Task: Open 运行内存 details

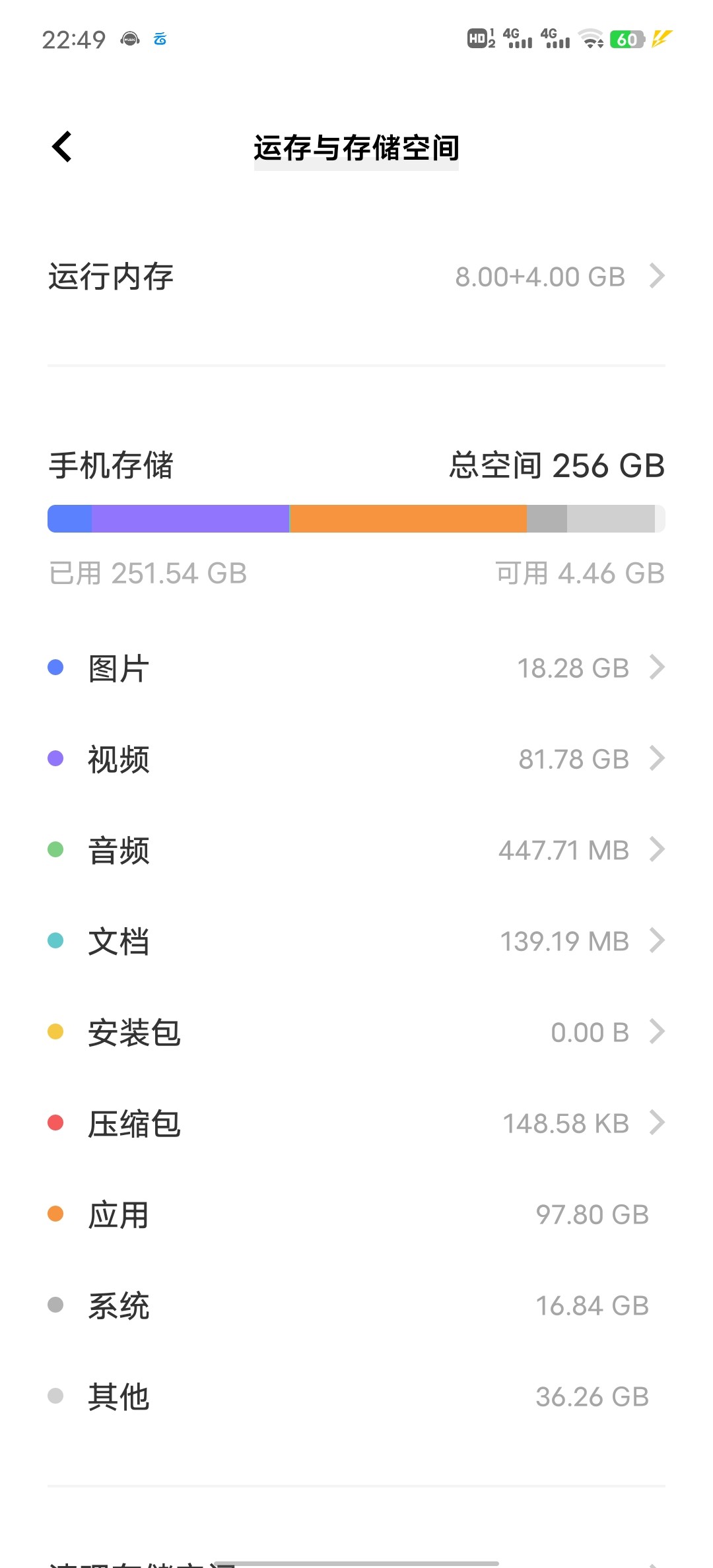Action: 356,277
